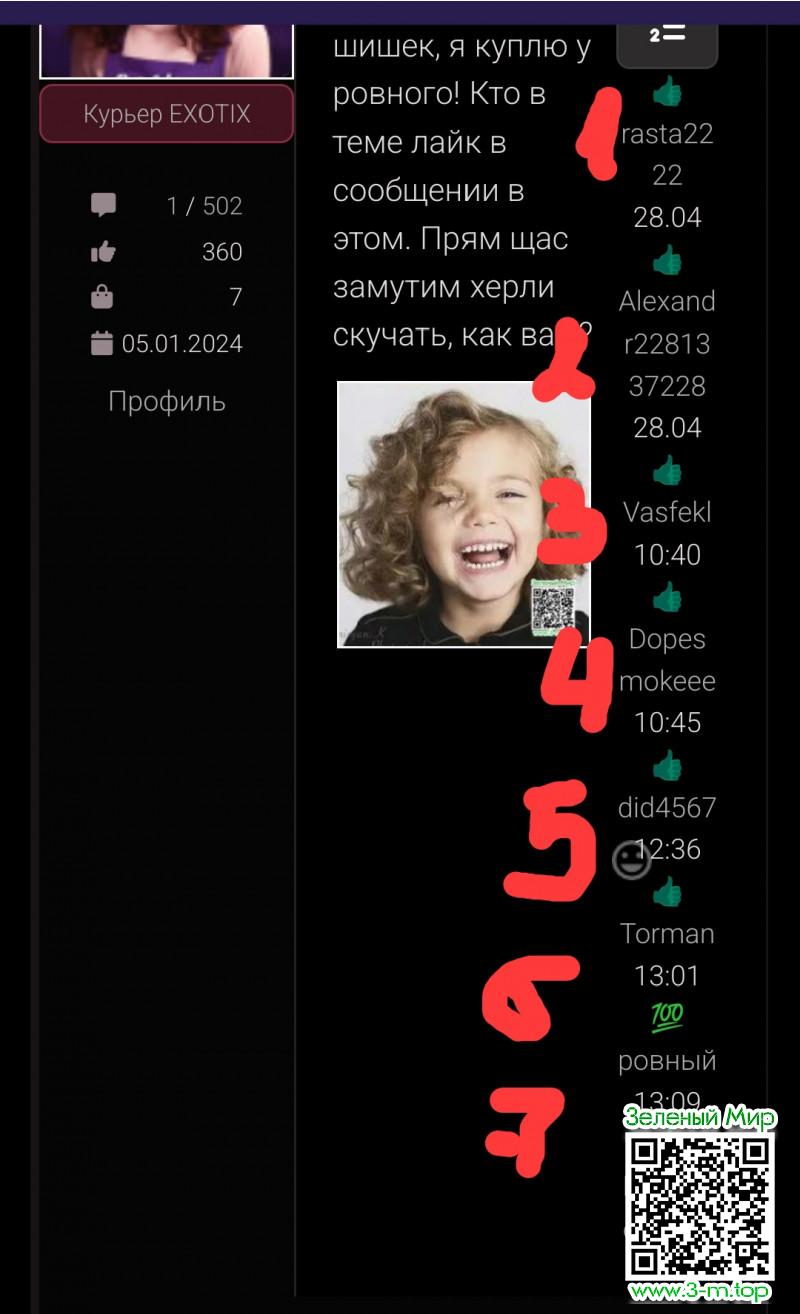Open Alexandr2281337228's profile from likes
The image size is (800, 1314).
click(x=667, y=343)
